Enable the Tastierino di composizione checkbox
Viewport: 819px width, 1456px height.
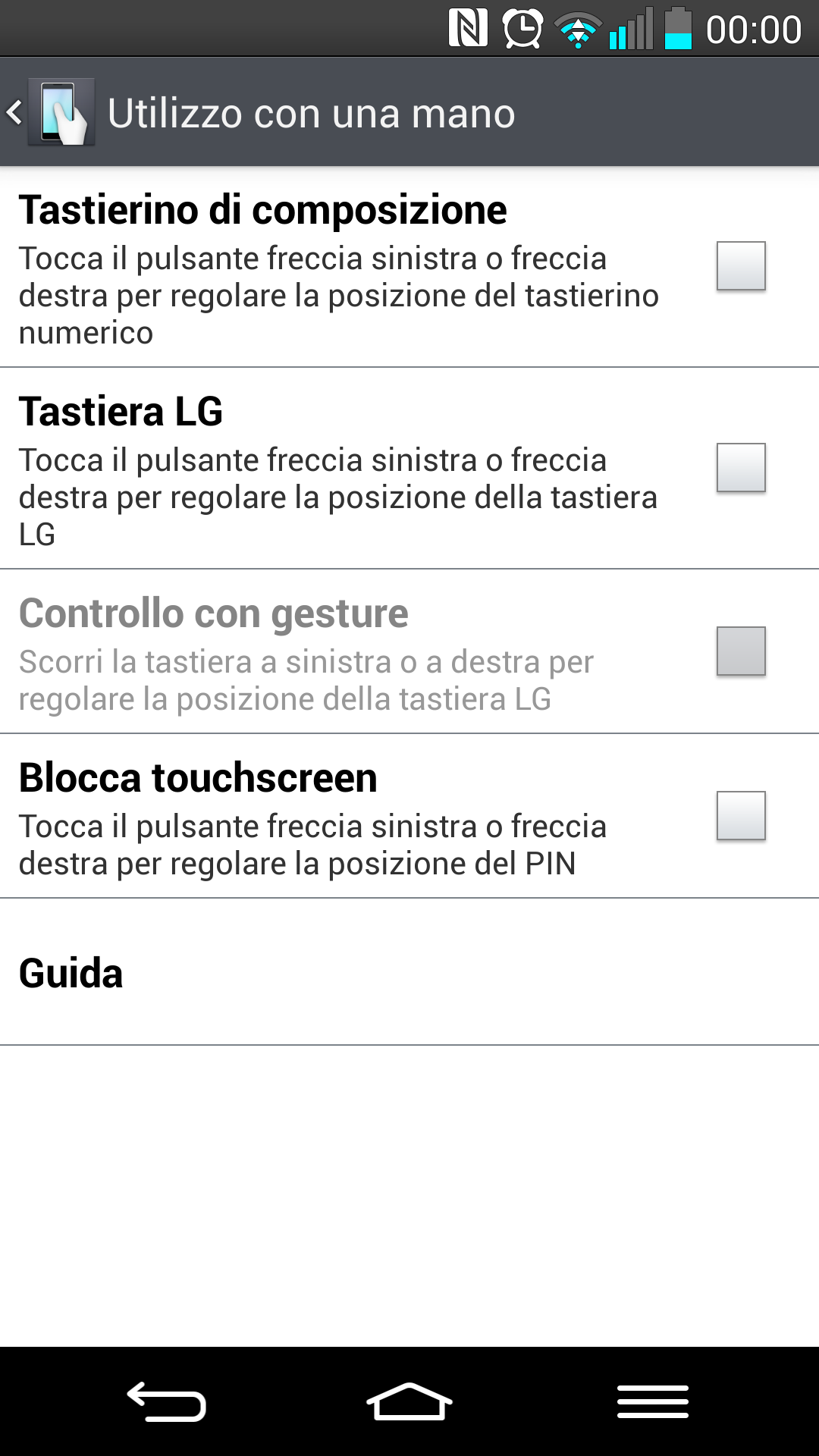coord(741,266)
